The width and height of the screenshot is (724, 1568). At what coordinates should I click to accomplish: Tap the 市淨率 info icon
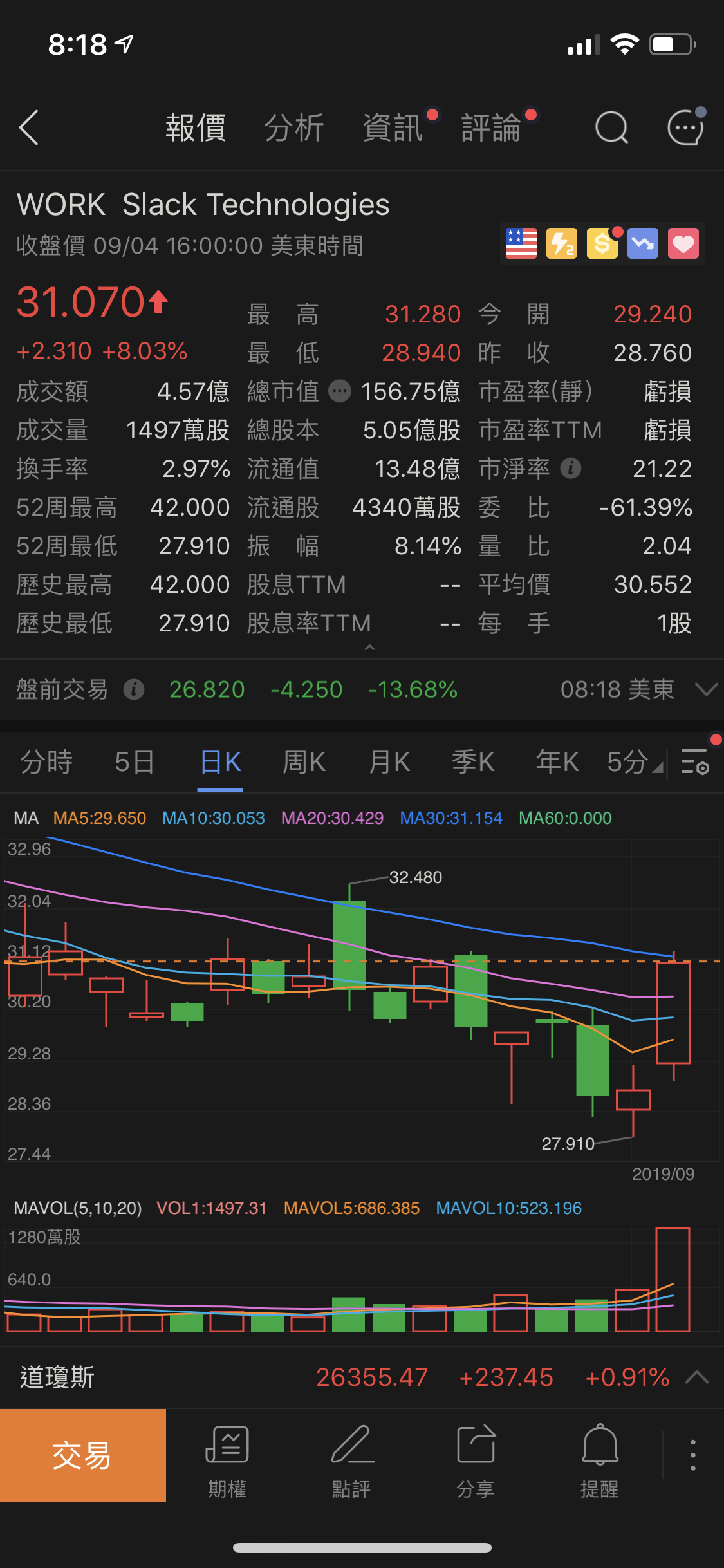[571, 469]
